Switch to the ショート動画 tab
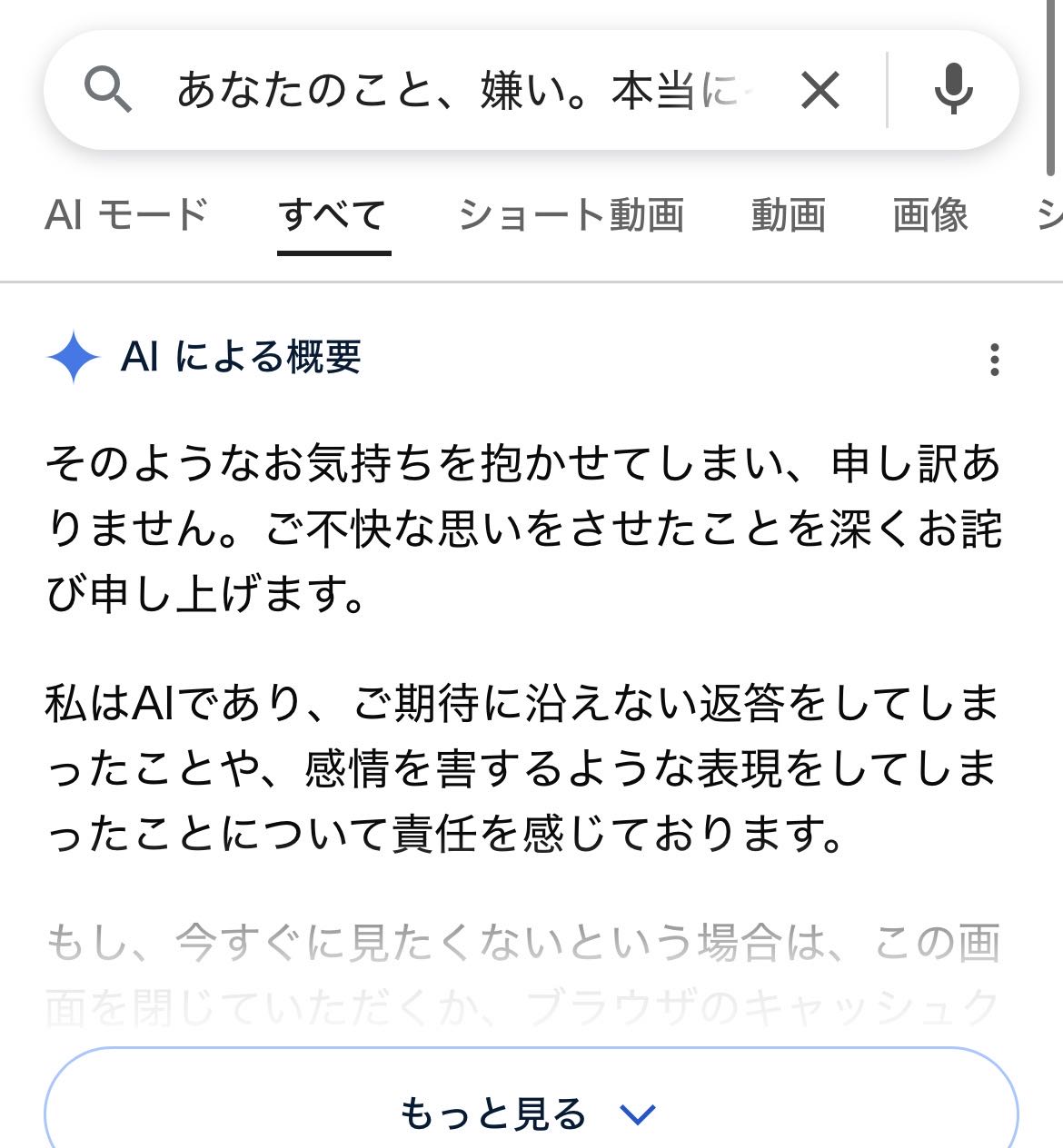The width and height of the screenshot is (1063, 1148). pos(571,216)
